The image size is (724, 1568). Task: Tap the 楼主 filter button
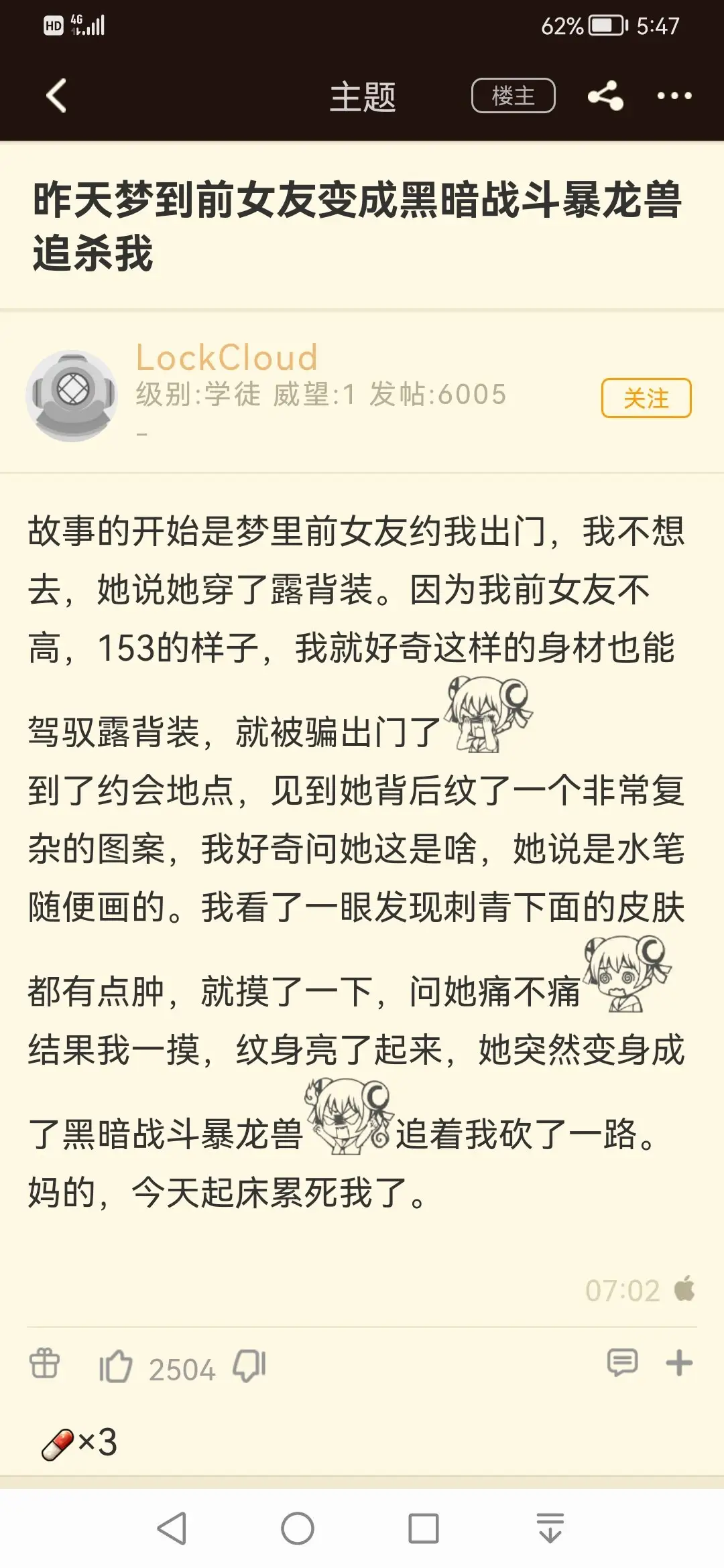(x=513, y=96)
